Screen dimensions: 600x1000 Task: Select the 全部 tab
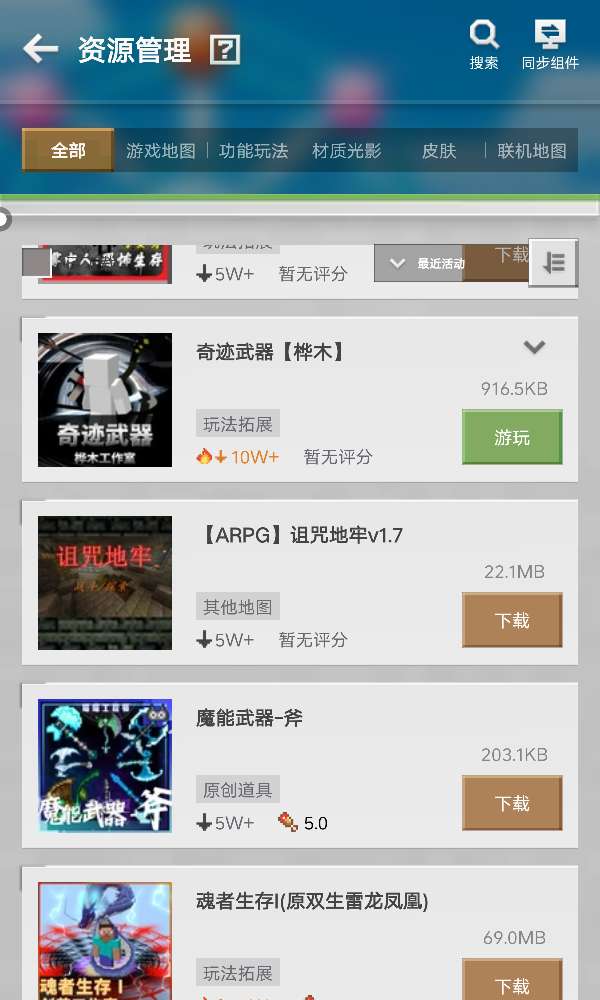(x=68, y=151)
